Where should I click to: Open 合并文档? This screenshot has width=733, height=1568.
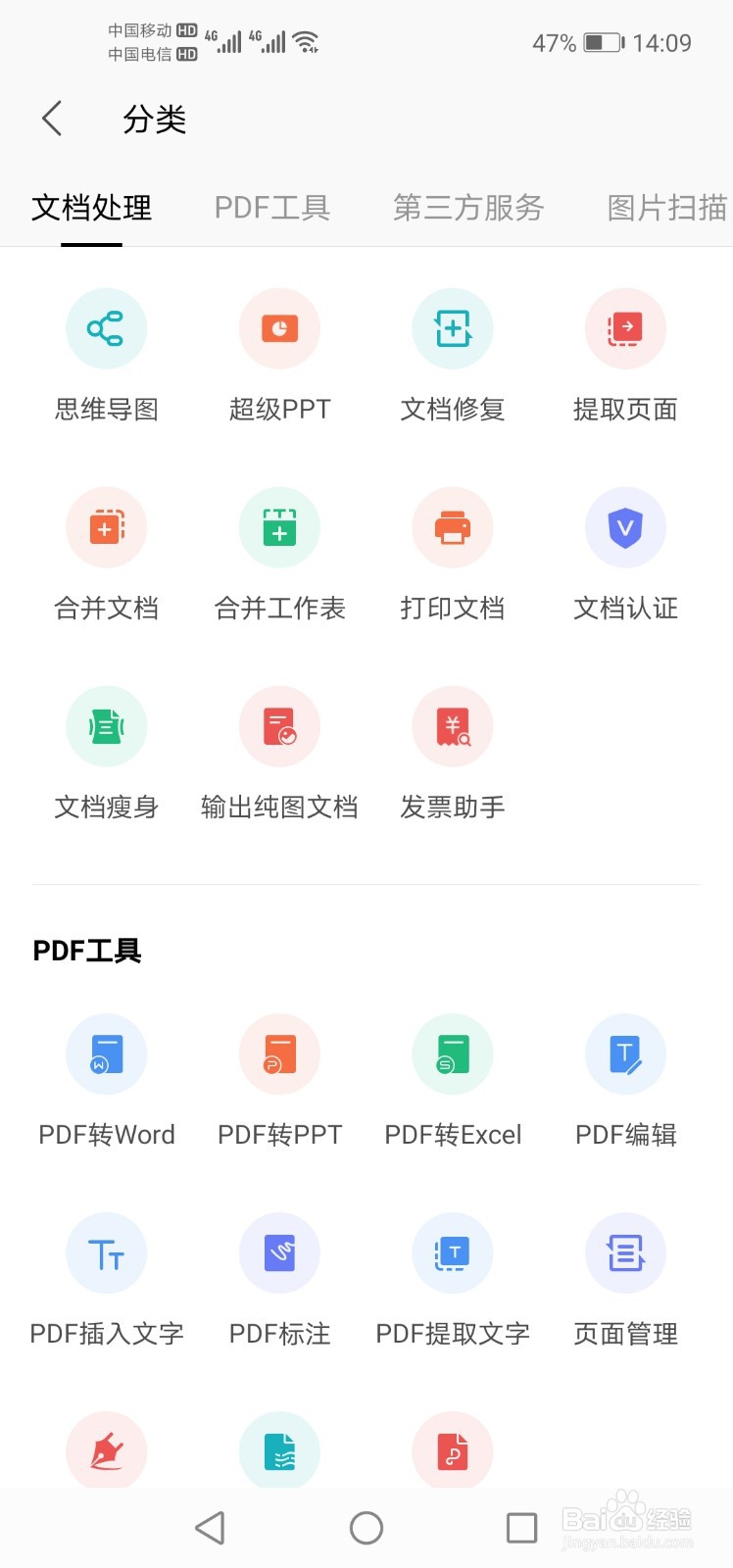106,528
